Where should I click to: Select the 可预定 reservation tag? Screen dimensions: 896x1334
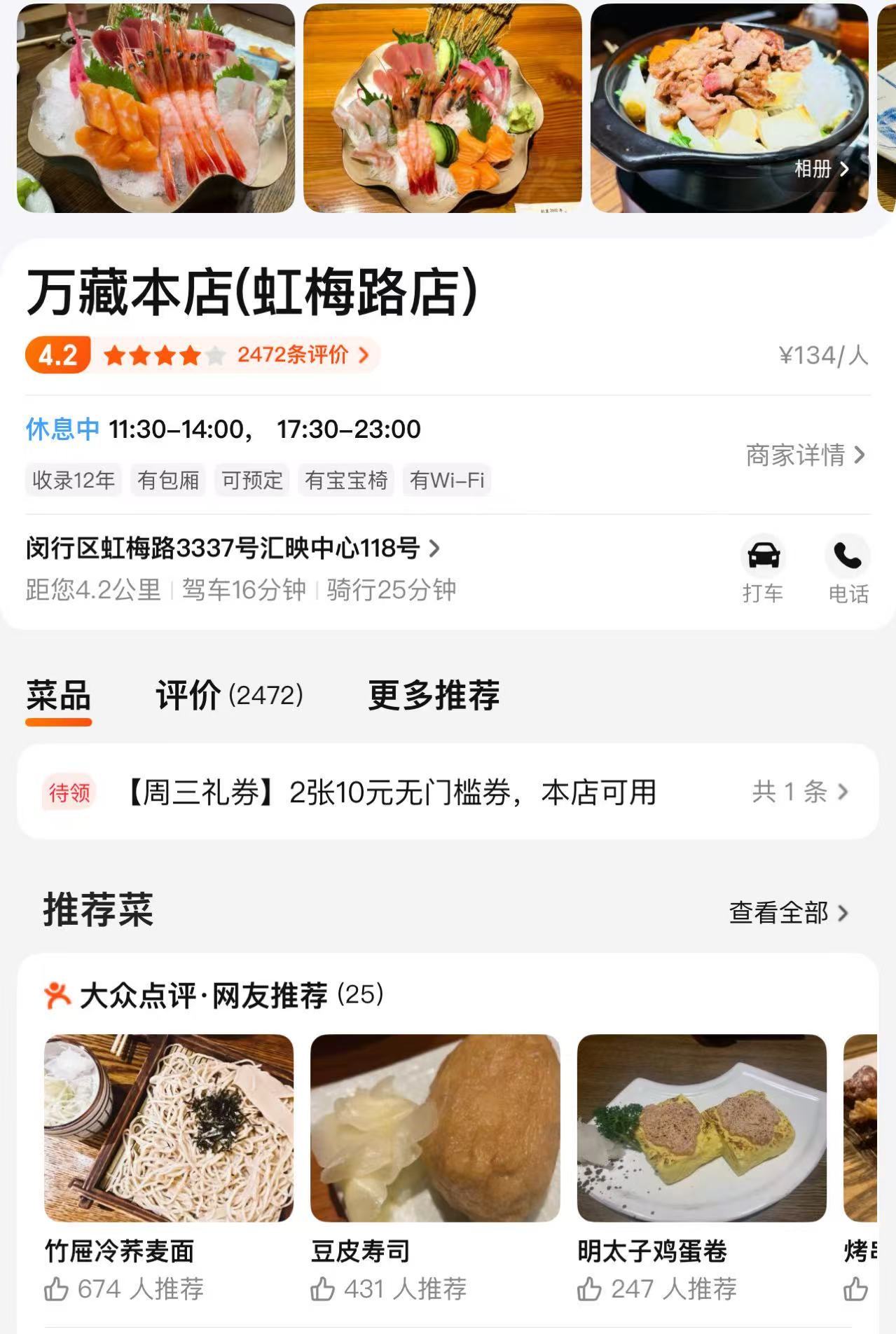251,481
